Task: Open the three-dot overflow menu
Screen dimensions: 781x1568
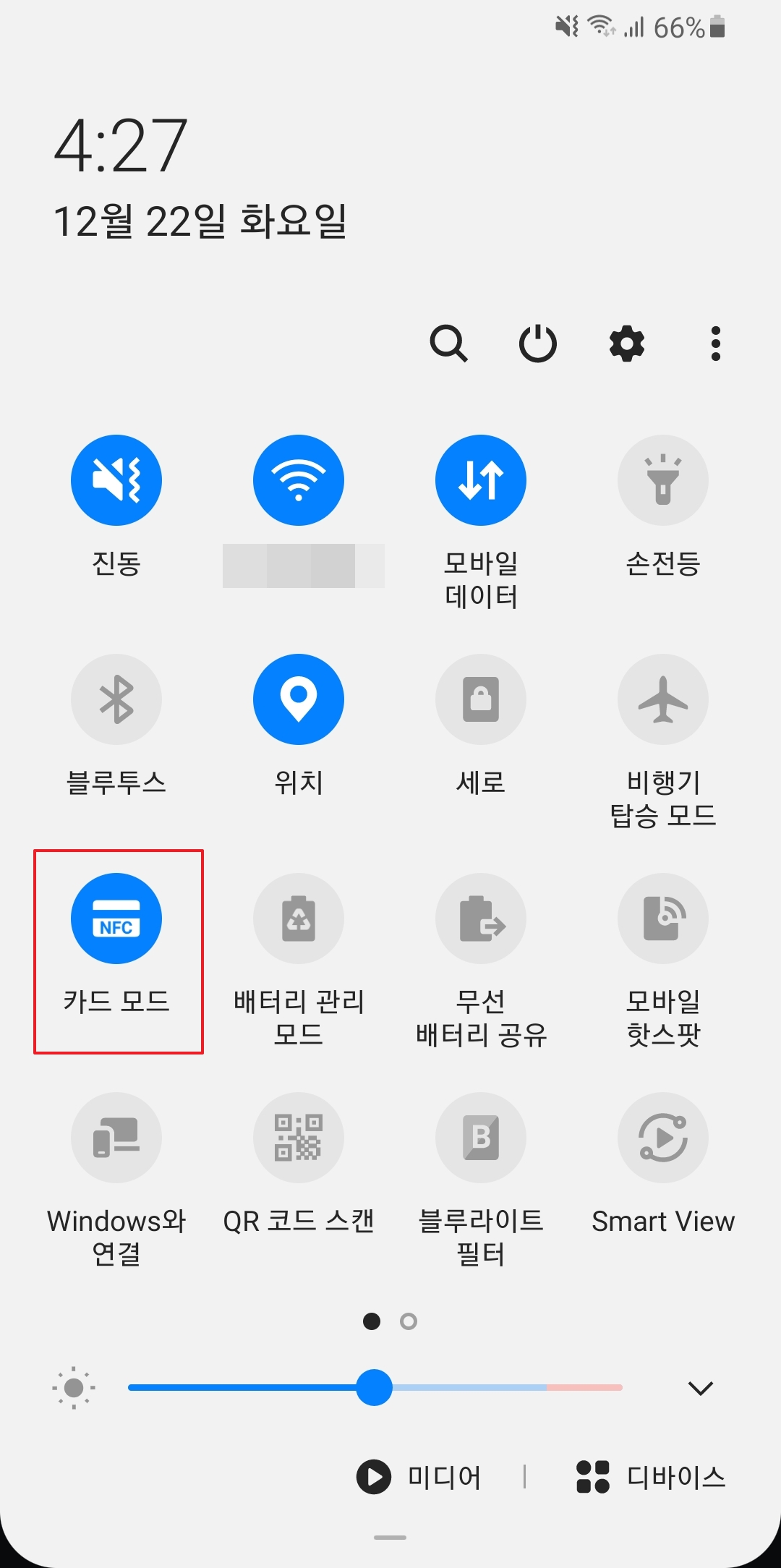Action: click(x=714, y=344)
